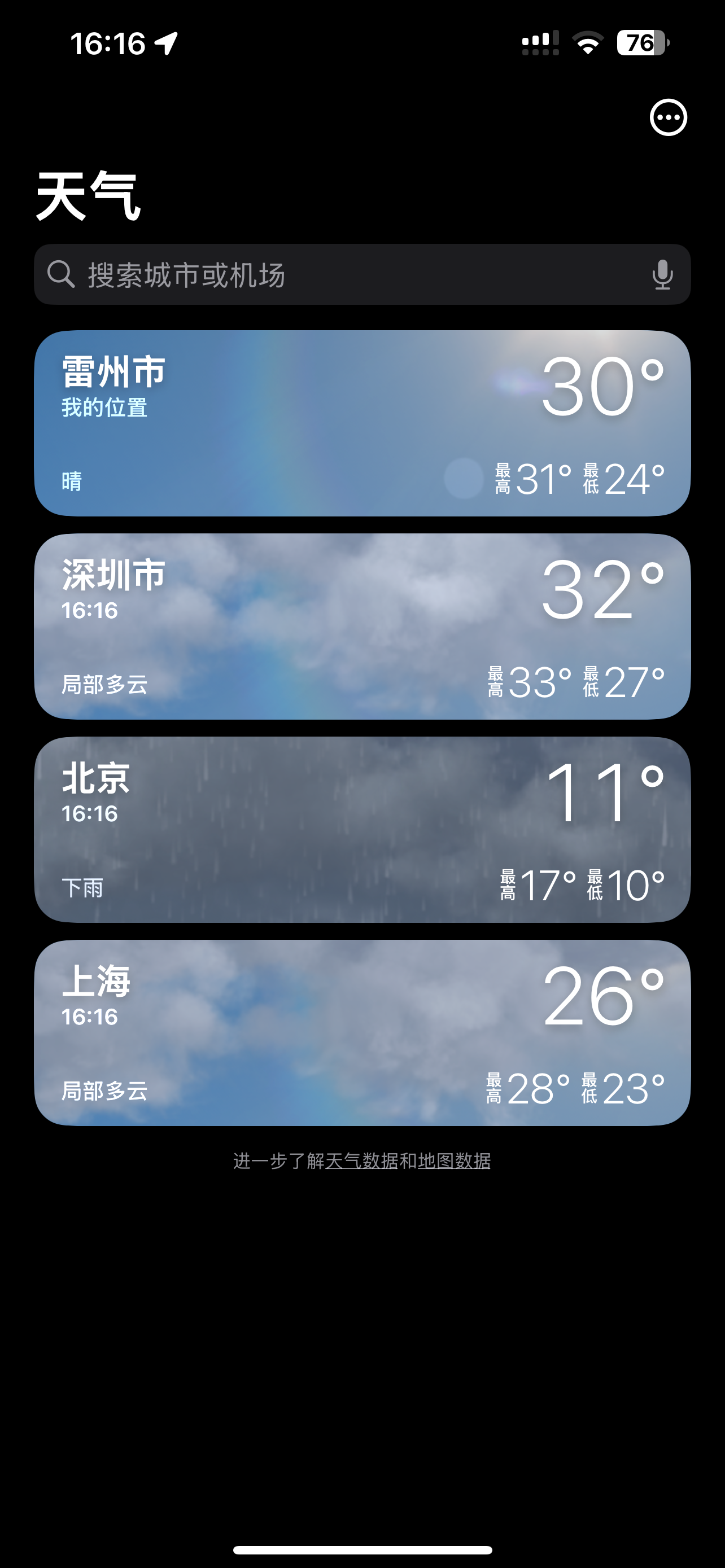Image resolution: width=725 pixels, height=1568 pixels.
Task: Open the 雷州市 weather card
Action: coord(362,424)
